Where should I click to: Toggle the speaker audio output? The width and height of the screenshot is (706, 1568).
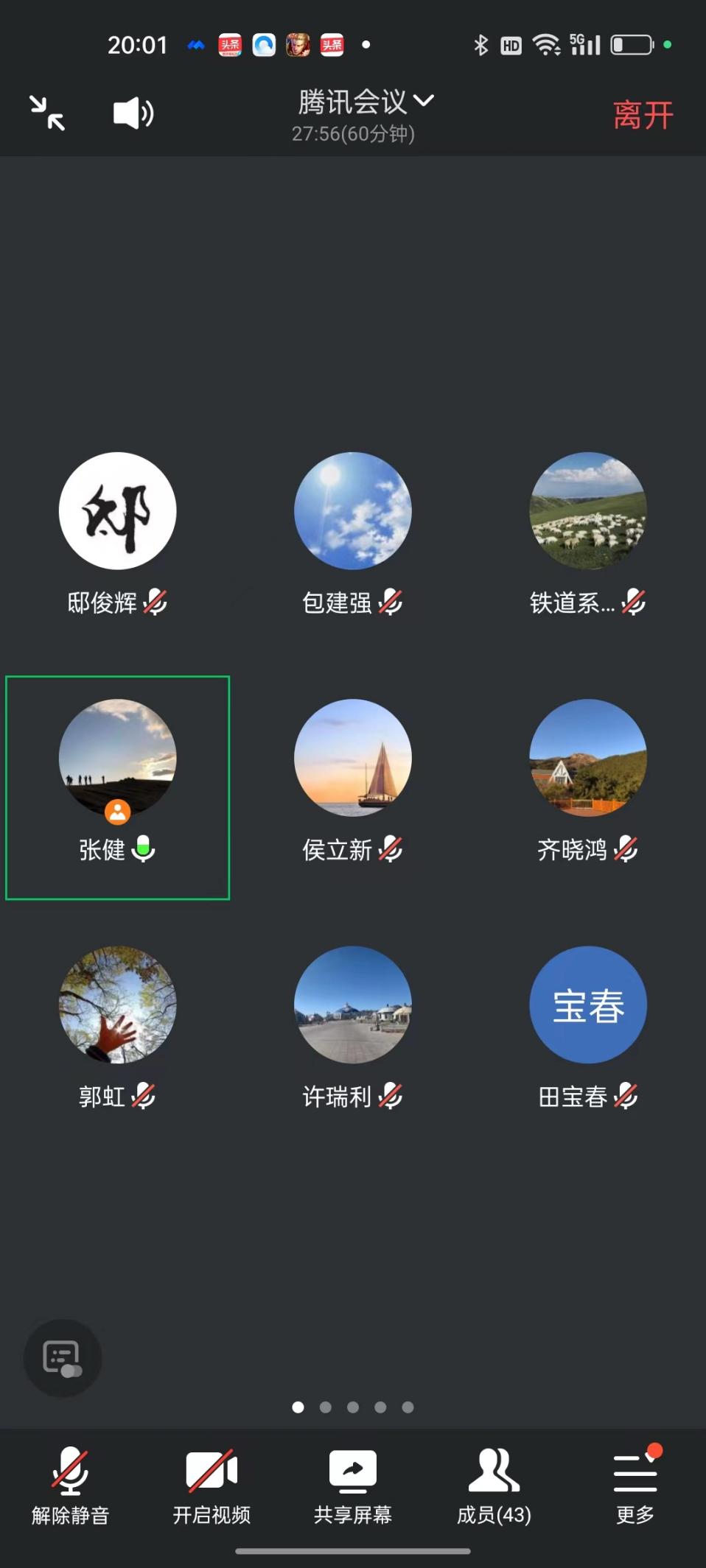pos(133,113)
